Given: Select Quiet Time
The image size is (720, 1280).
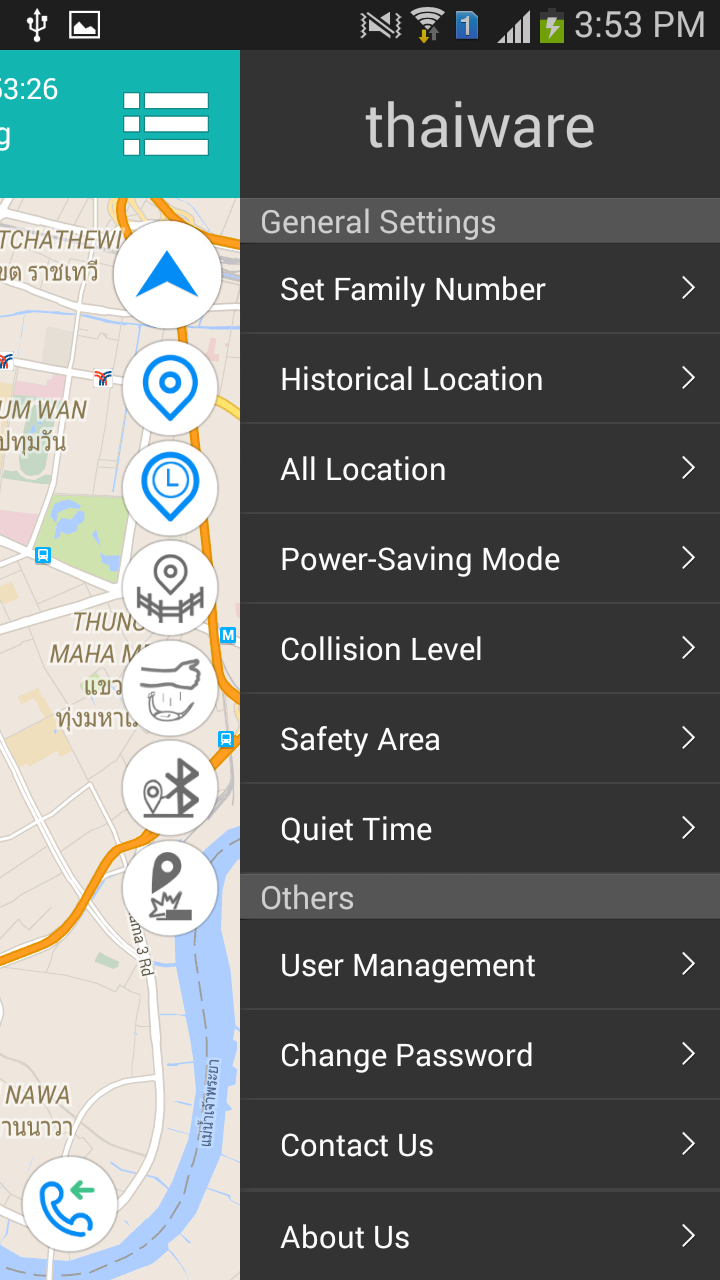Looking at the screenshot, I should 480,829.
